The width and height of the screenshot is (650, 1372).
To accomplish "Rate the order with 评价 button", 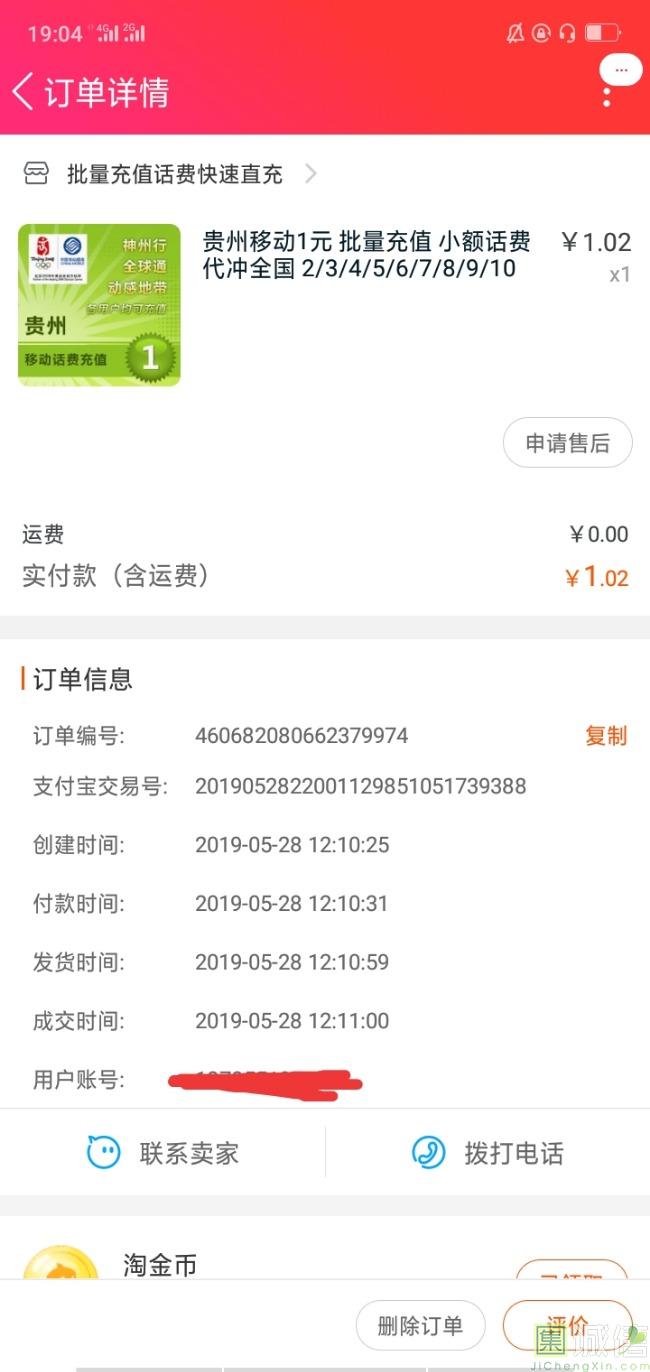I will (x=566, y=1326).
